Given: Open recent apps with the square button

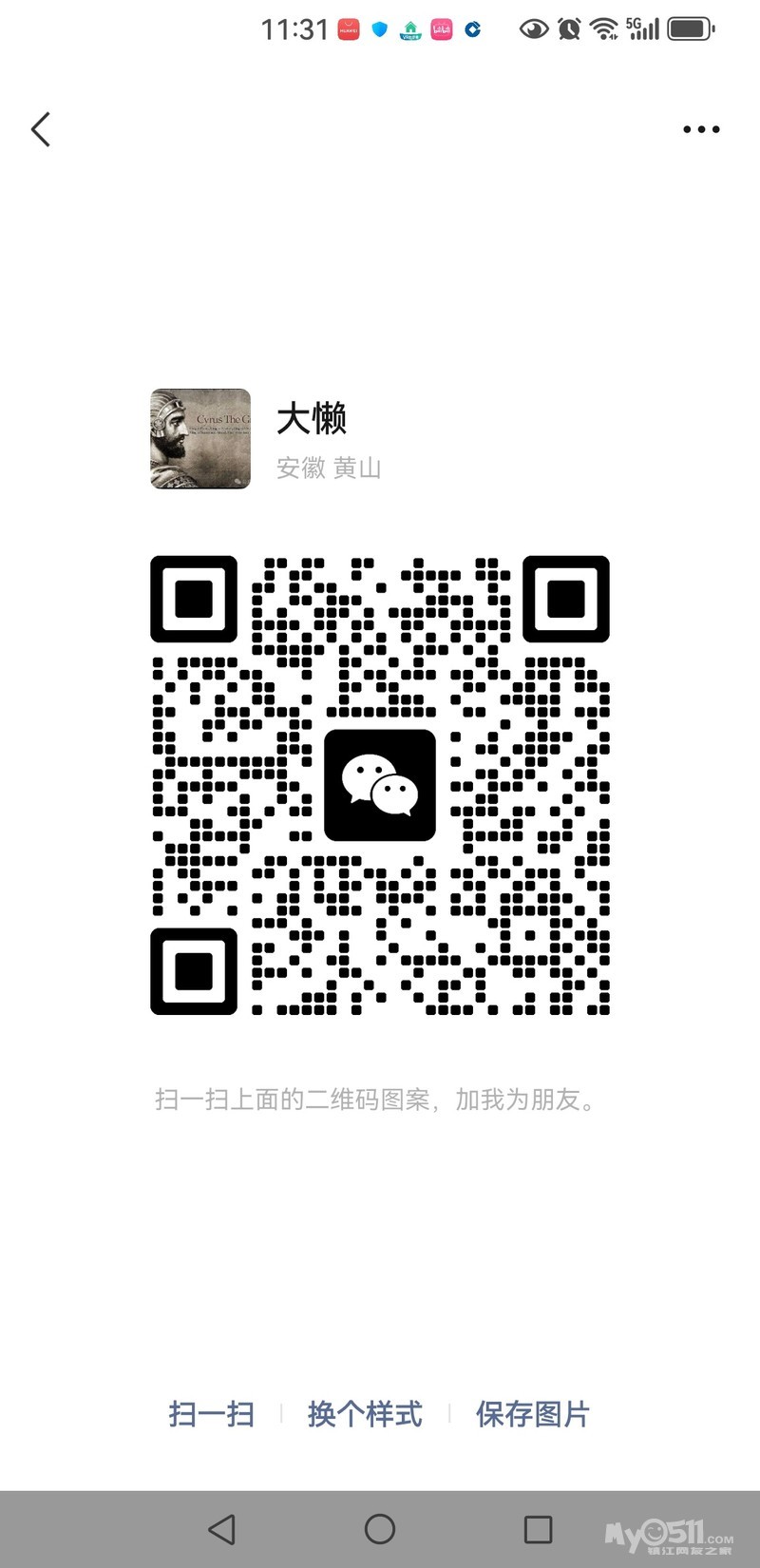Looking at the screenshot, I should (538, 1529).
